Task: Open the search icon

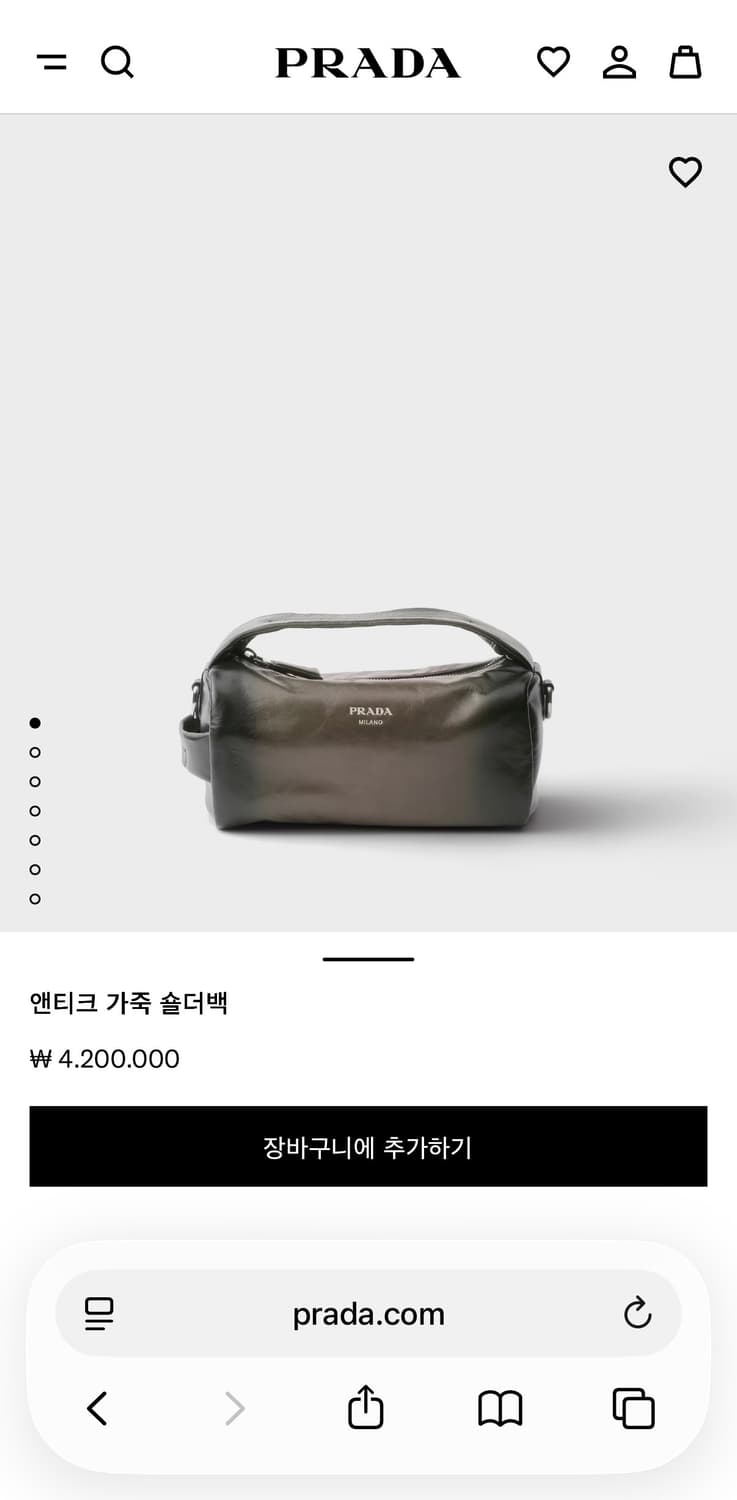Action: 118,62
